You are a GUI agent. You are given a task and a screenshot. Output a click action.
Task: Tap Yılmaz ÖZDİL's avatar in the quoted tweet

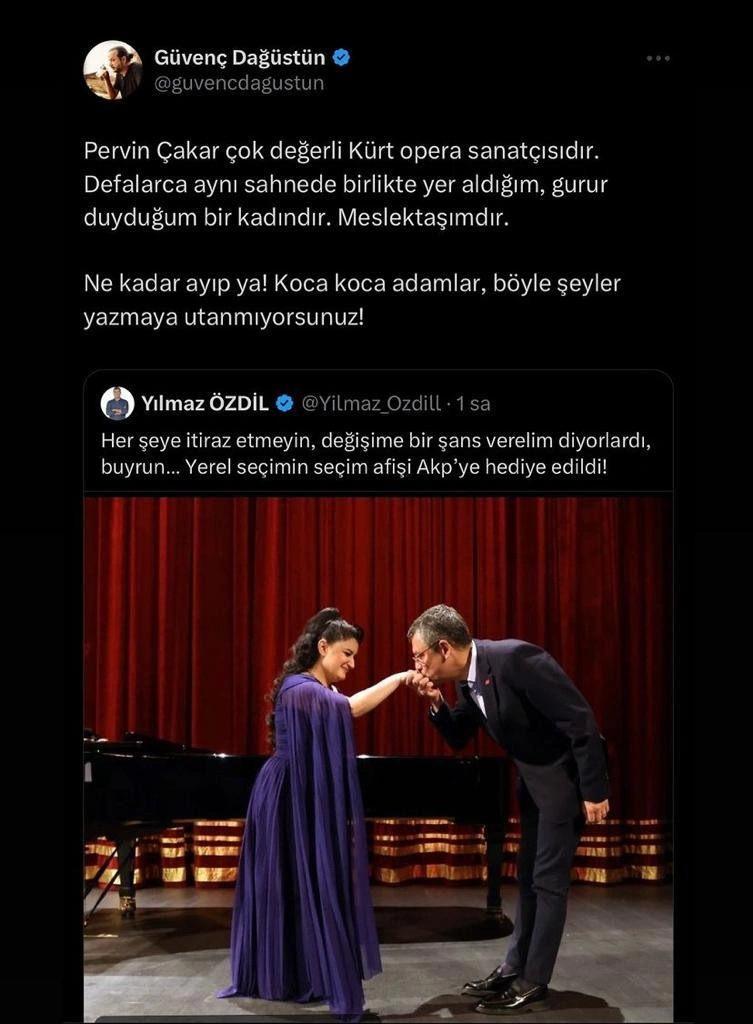(x=118, y=403)
